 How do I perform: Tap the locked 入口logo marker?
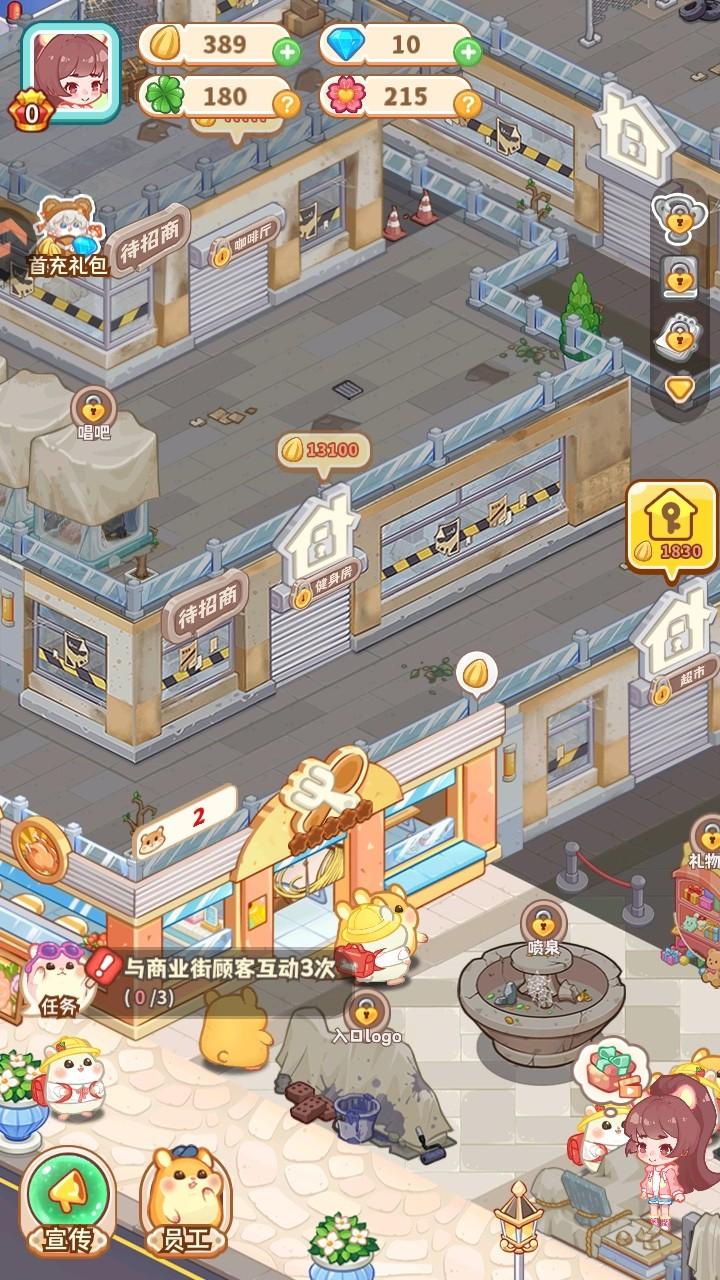coord(366,1010)
